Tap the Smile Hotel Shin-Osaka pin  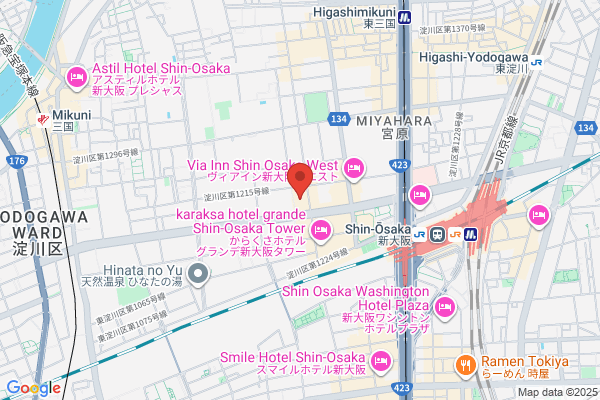[x=381, y=362]
